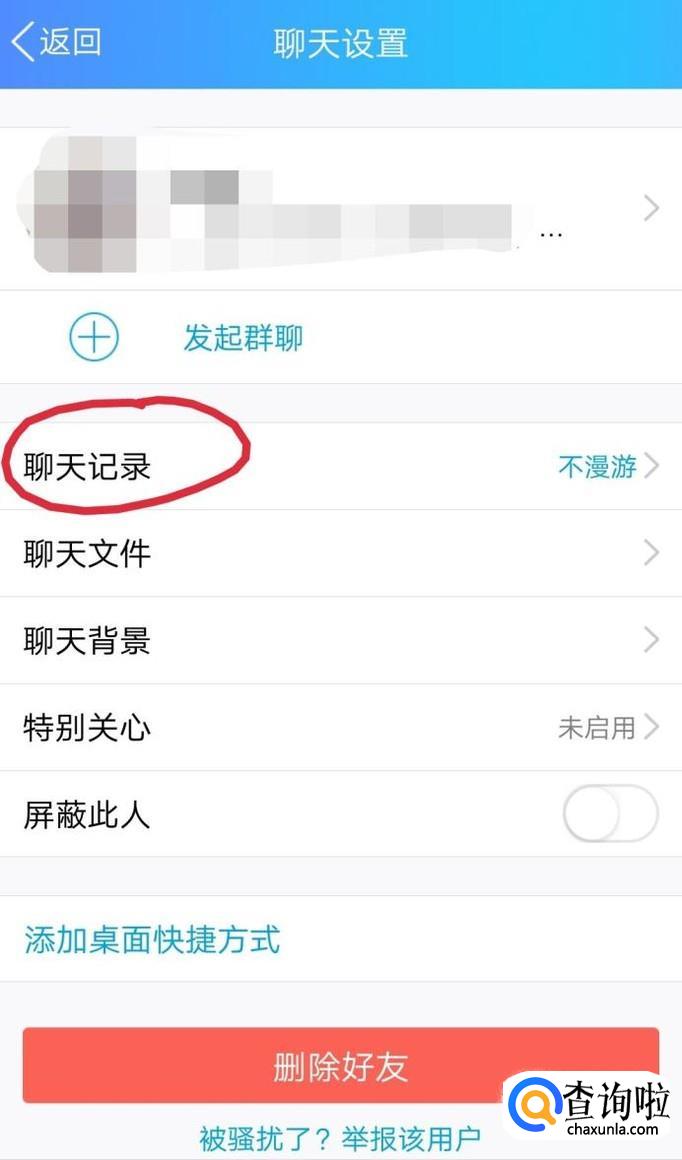Select 添加桌面快捷方式 add desktop shortcut
This screenshot has height=1160, width=682.
pyautogui.click(x=152, y=939)
